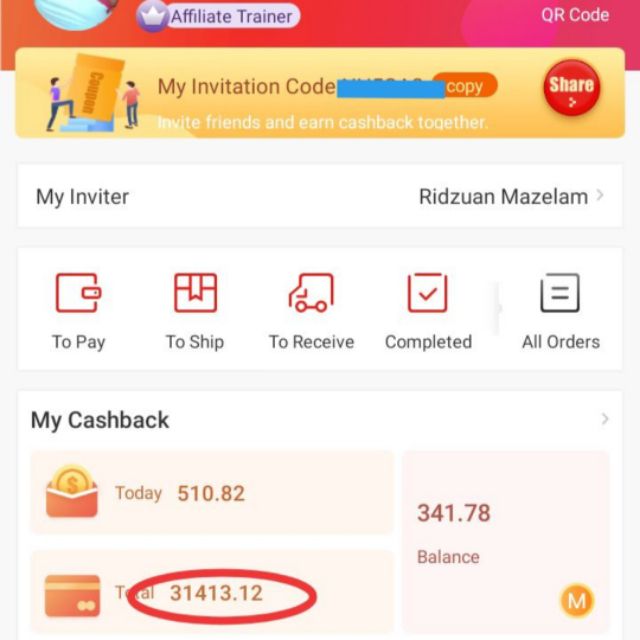Screen dimensions: 640x640
Task: Open All Orders
Action: pyautogui.click(x=560, y=312)
